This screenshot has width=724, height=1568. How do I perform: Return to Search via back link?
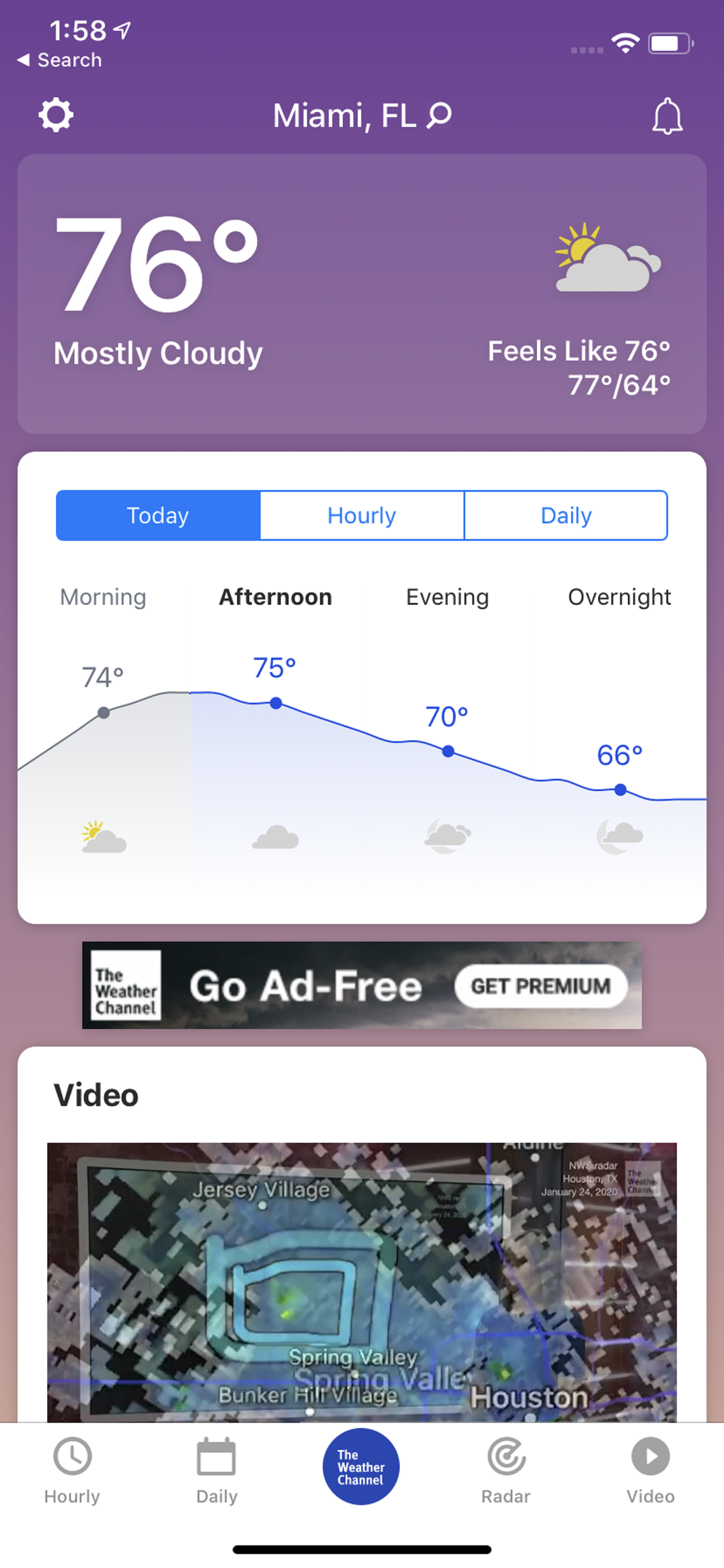59,59
